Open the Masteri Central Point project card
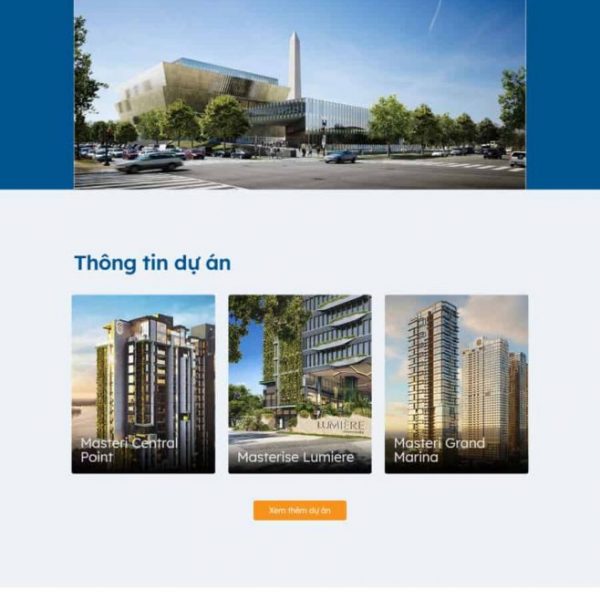600x600 pixels. [143, 383]
